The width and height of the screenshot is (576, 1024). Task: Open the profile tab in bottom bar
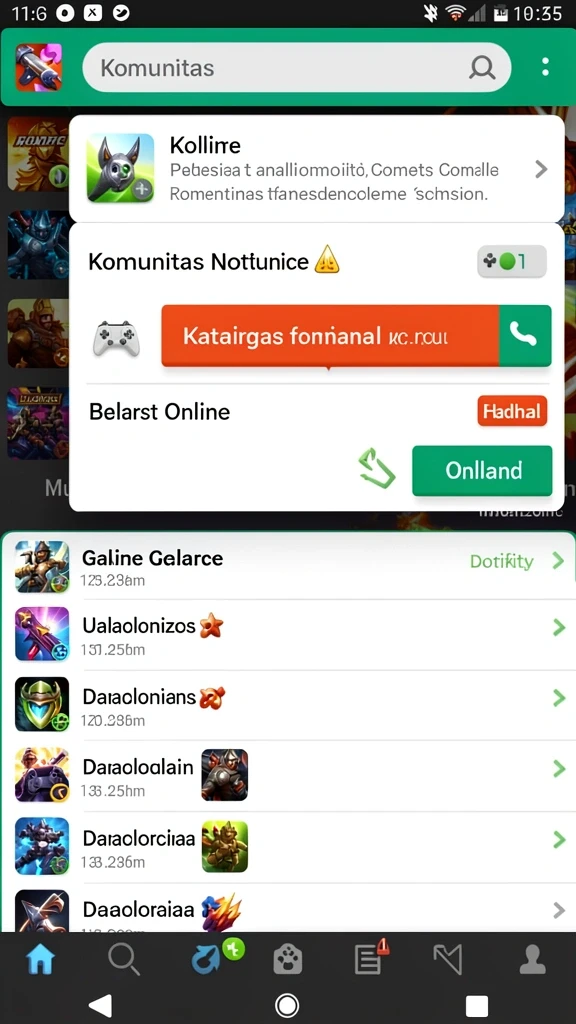point(532,960)
